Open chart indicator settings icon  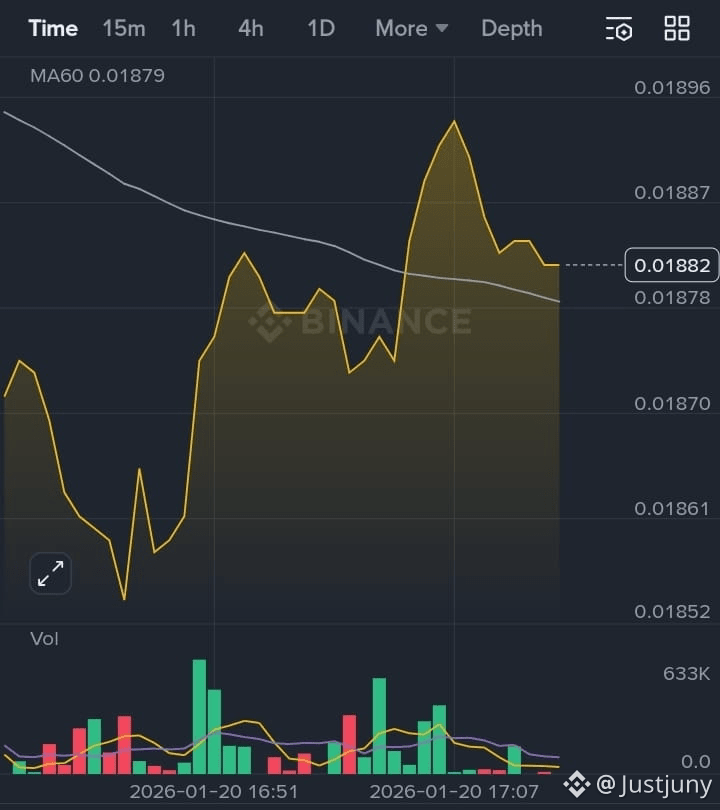pos(619,29)
